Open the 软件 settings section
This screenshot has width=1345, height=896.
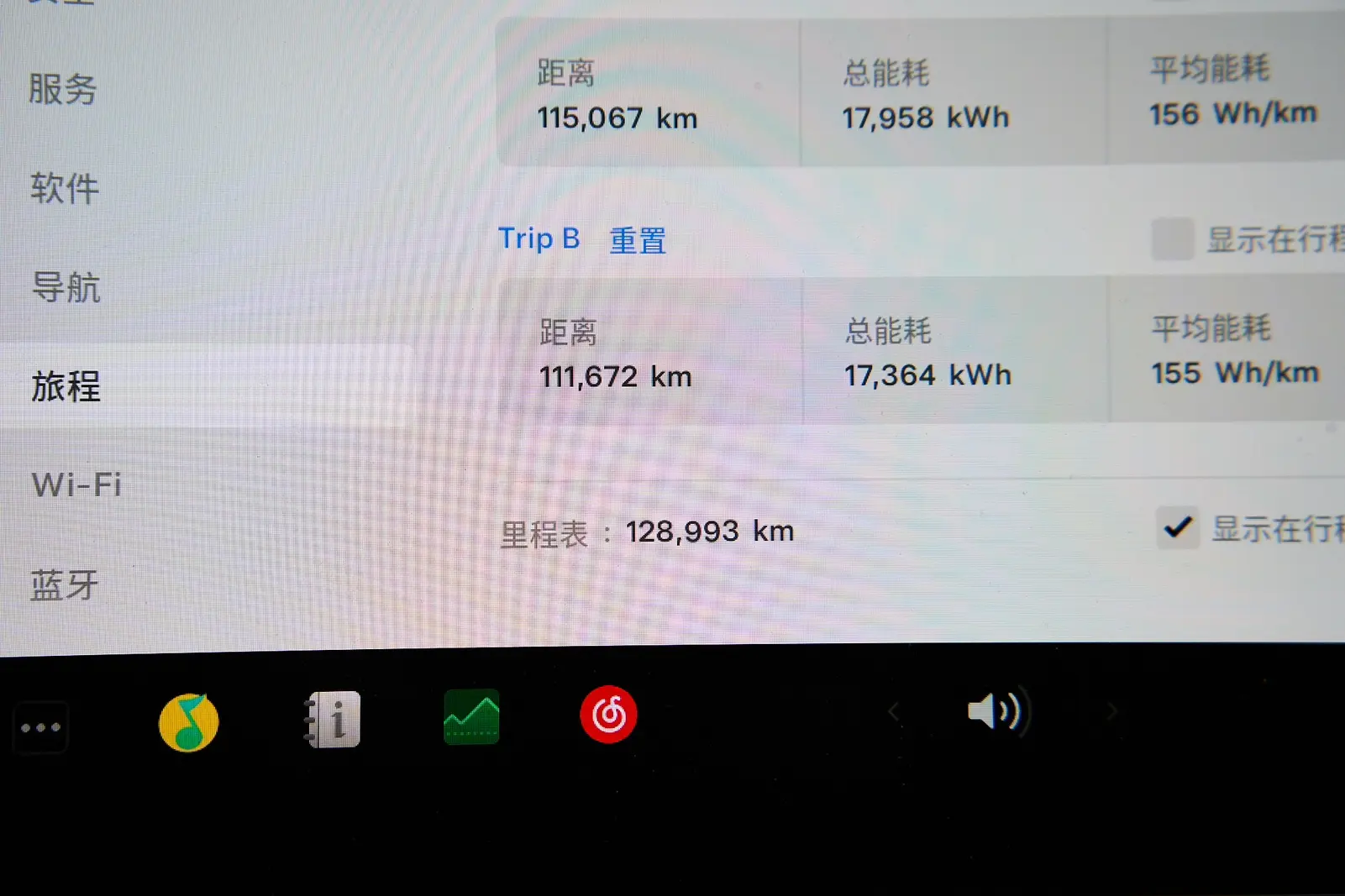coord(65,188)
